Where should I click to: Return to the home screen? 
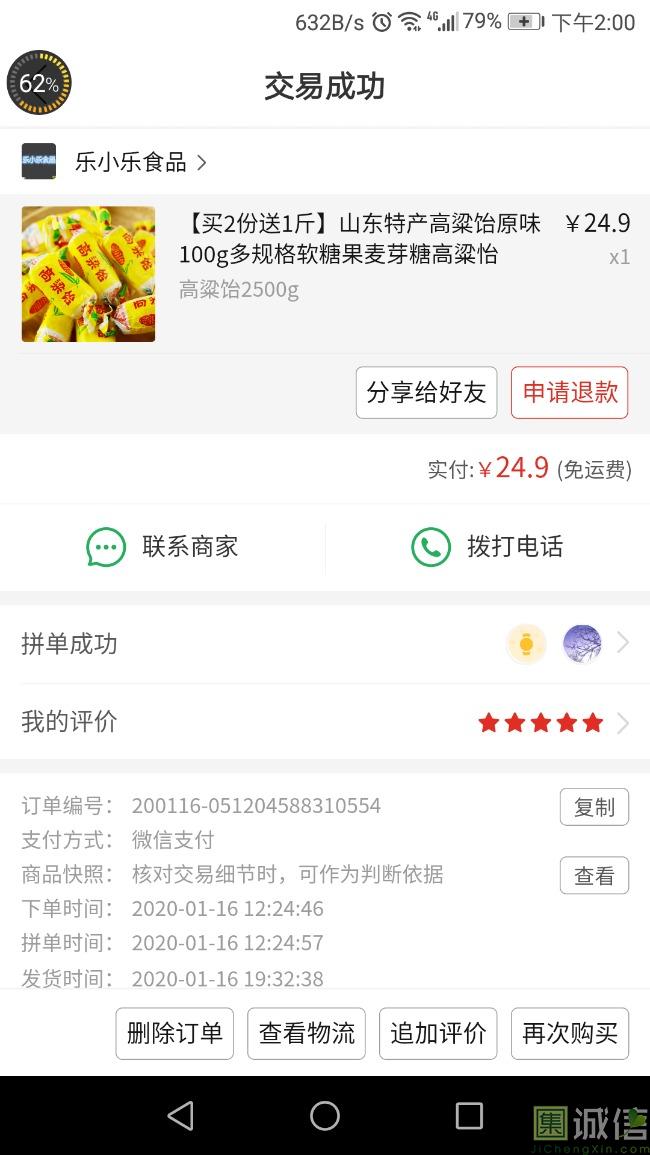point(325,1116)
